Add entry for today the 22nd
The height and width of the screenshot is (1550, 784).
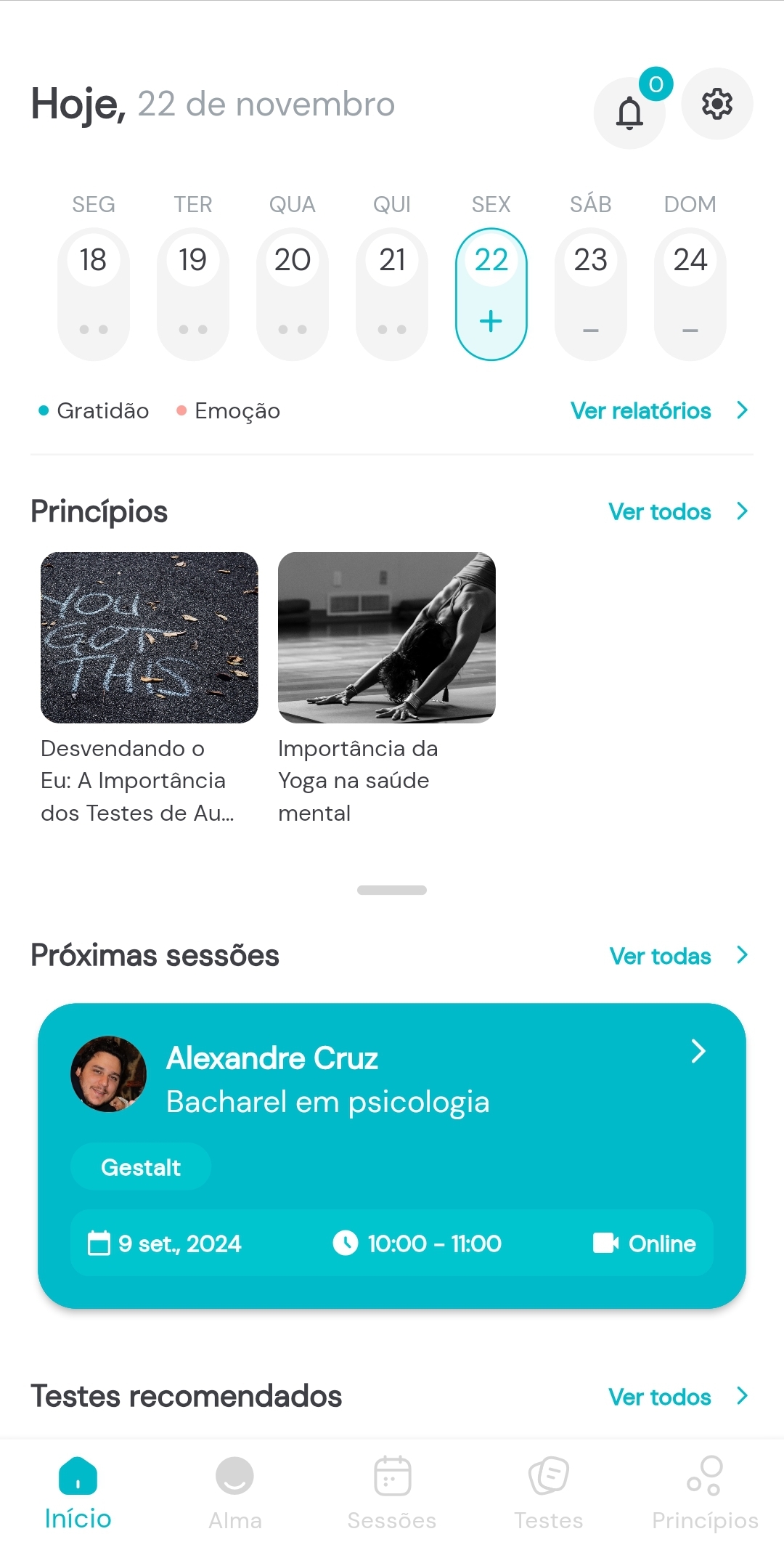coord(491,294)
